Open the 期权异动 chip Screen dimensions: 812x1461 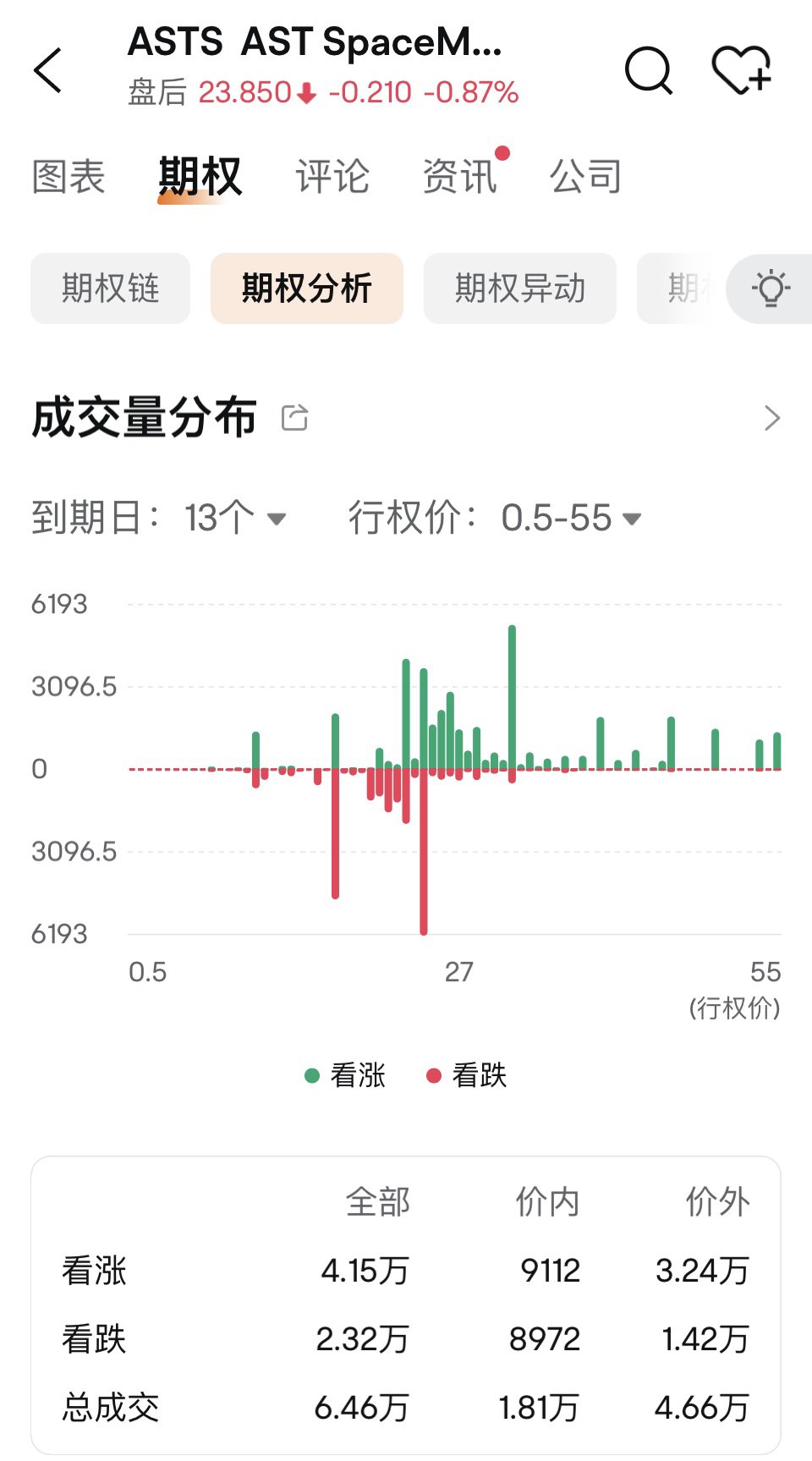[520, 288]
